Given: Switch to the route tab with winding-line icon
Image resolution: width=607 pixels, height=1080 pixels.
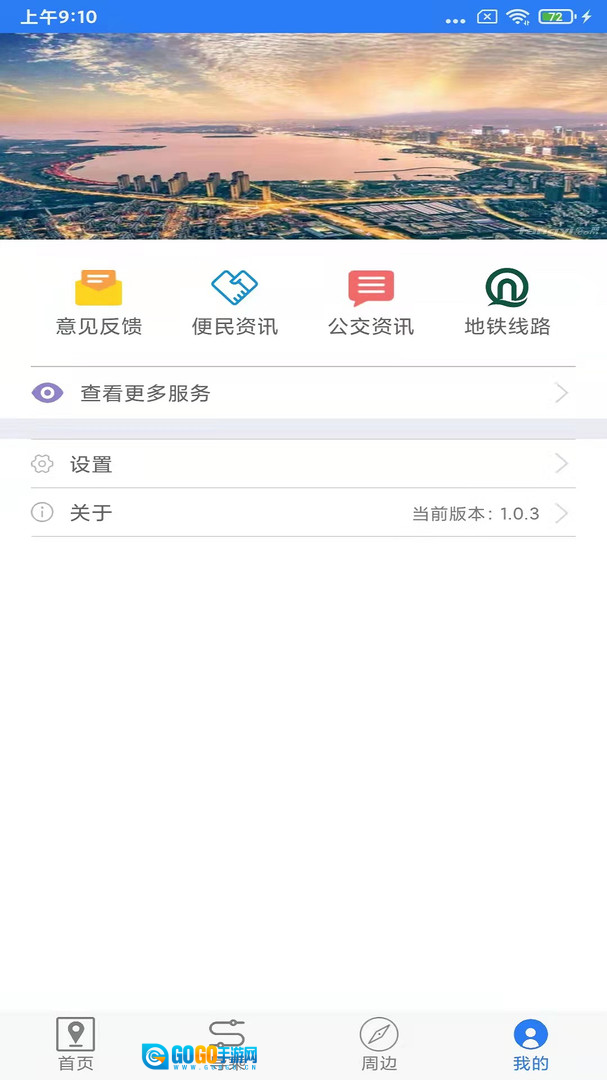Looking at the screenshot, I should [x=227, y=1043].
